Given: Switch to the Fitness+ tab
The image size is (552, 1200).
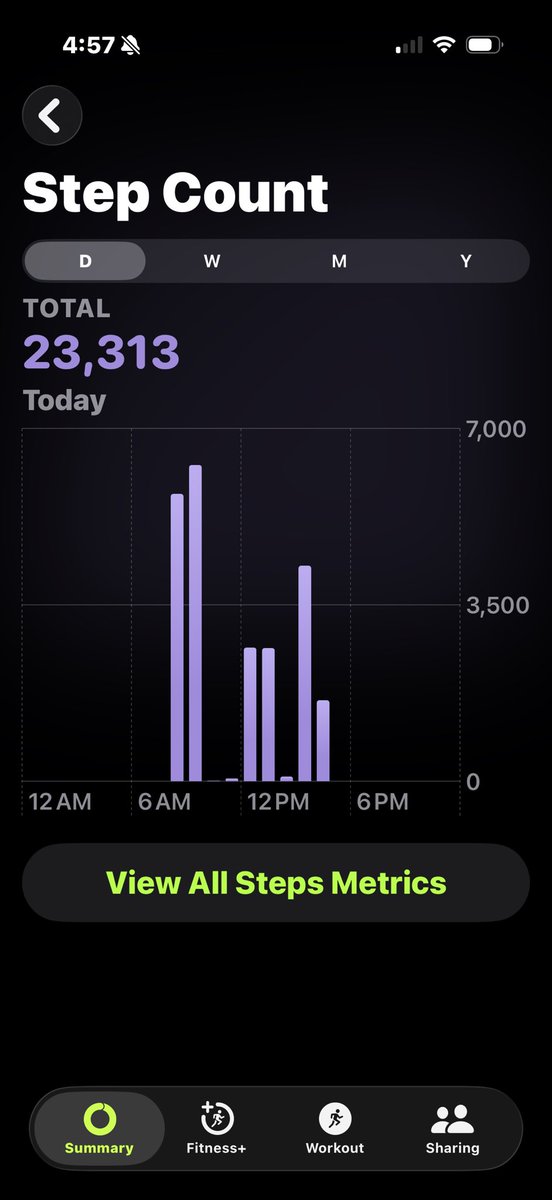Looking at the screenshot, I should click(216, 1128).
